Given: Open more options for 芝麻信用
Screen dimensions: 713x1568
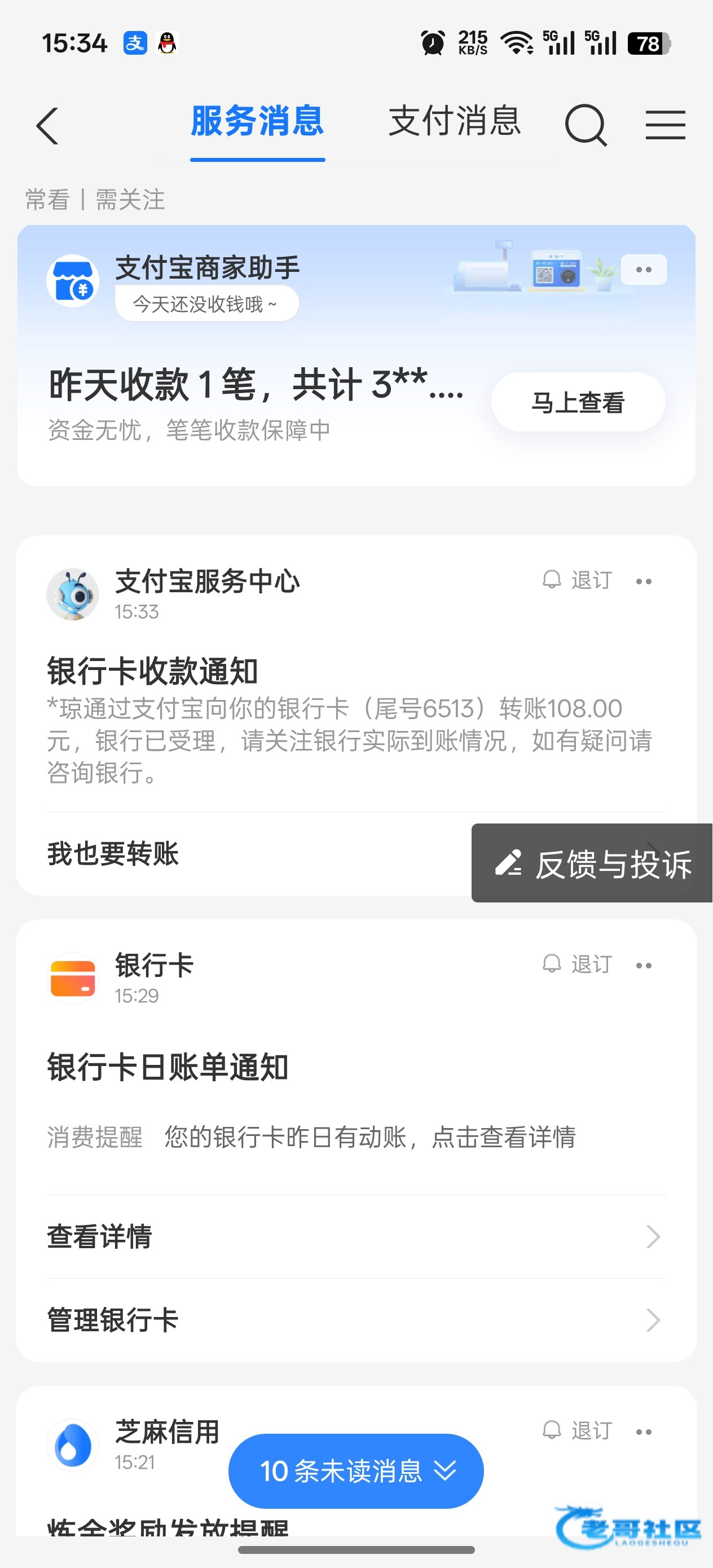Looking at the screenshot, I should [x=644, y=1432].
